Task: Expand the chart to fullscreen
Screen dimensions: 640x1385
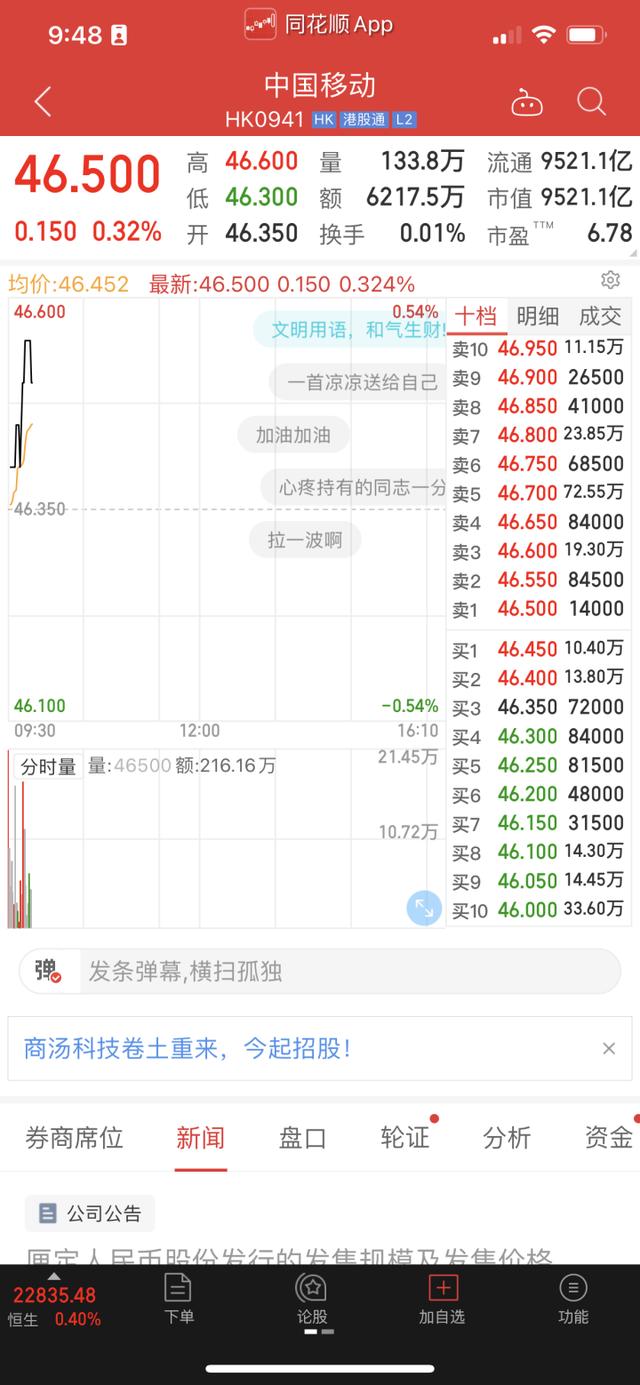Action: click(x=424, y=907)
